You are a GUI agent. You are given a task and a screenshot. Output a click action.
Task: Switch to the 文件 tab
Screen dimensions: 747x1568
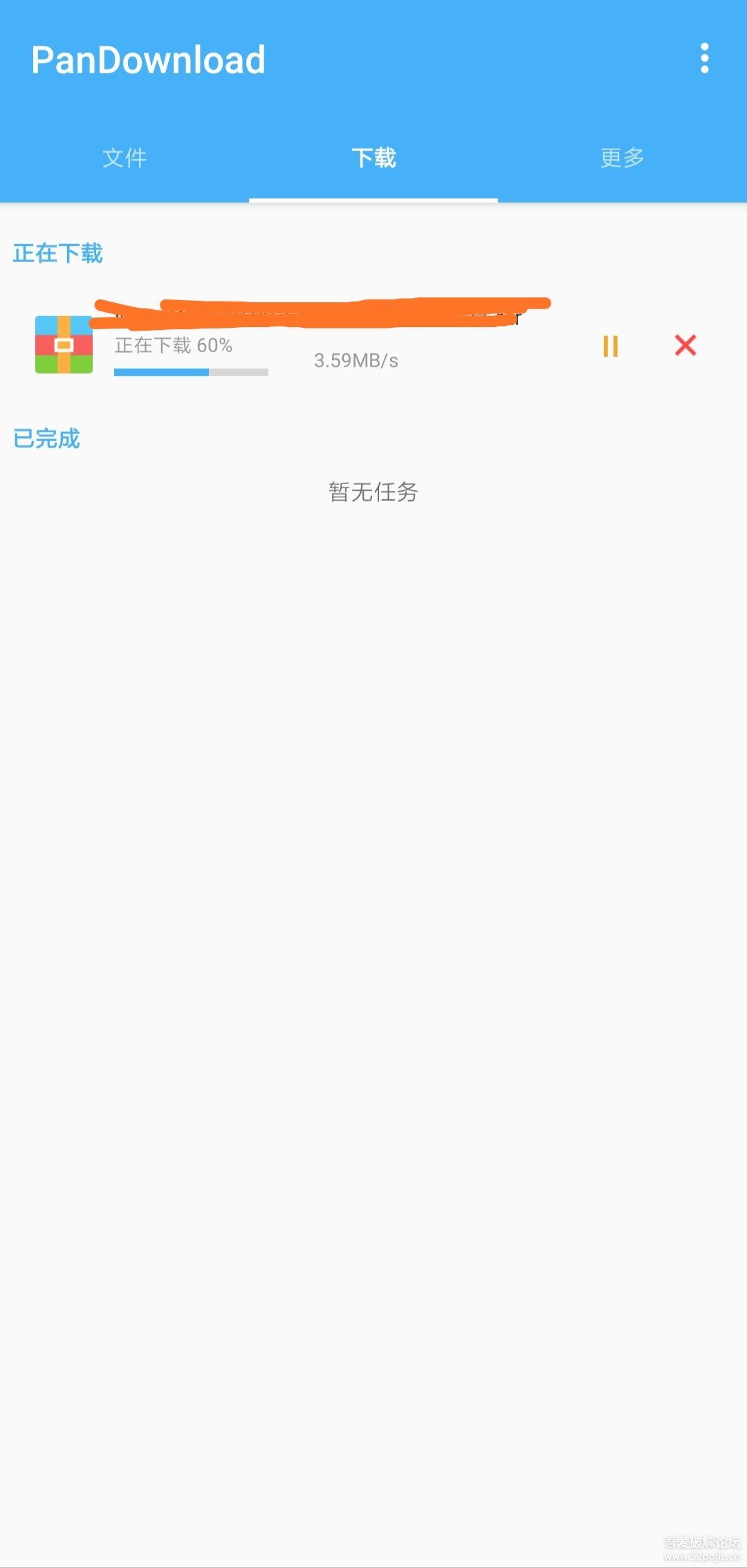click(124, 158)
